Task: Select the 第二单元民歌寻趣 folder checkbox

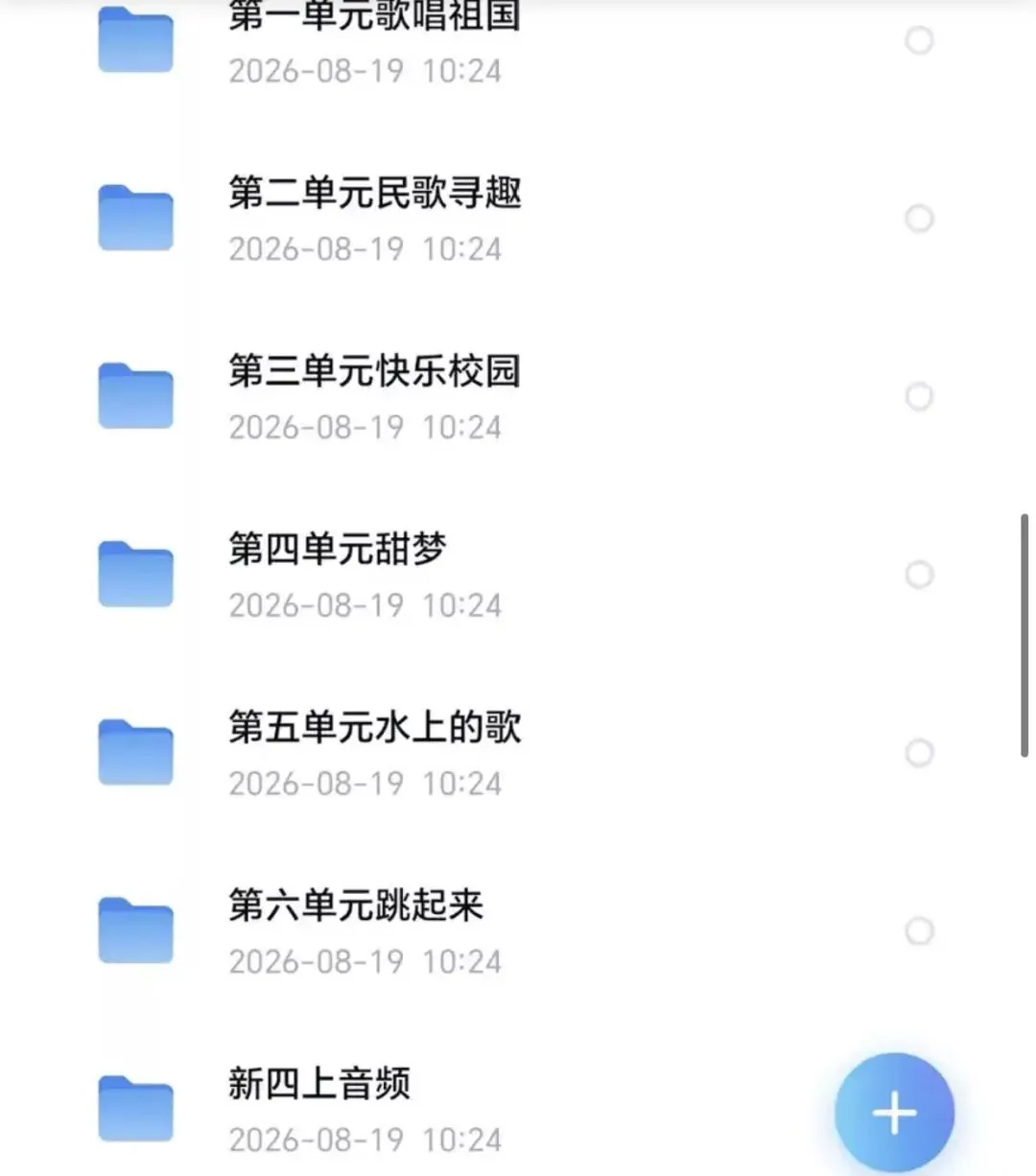Action: point(919,219)
